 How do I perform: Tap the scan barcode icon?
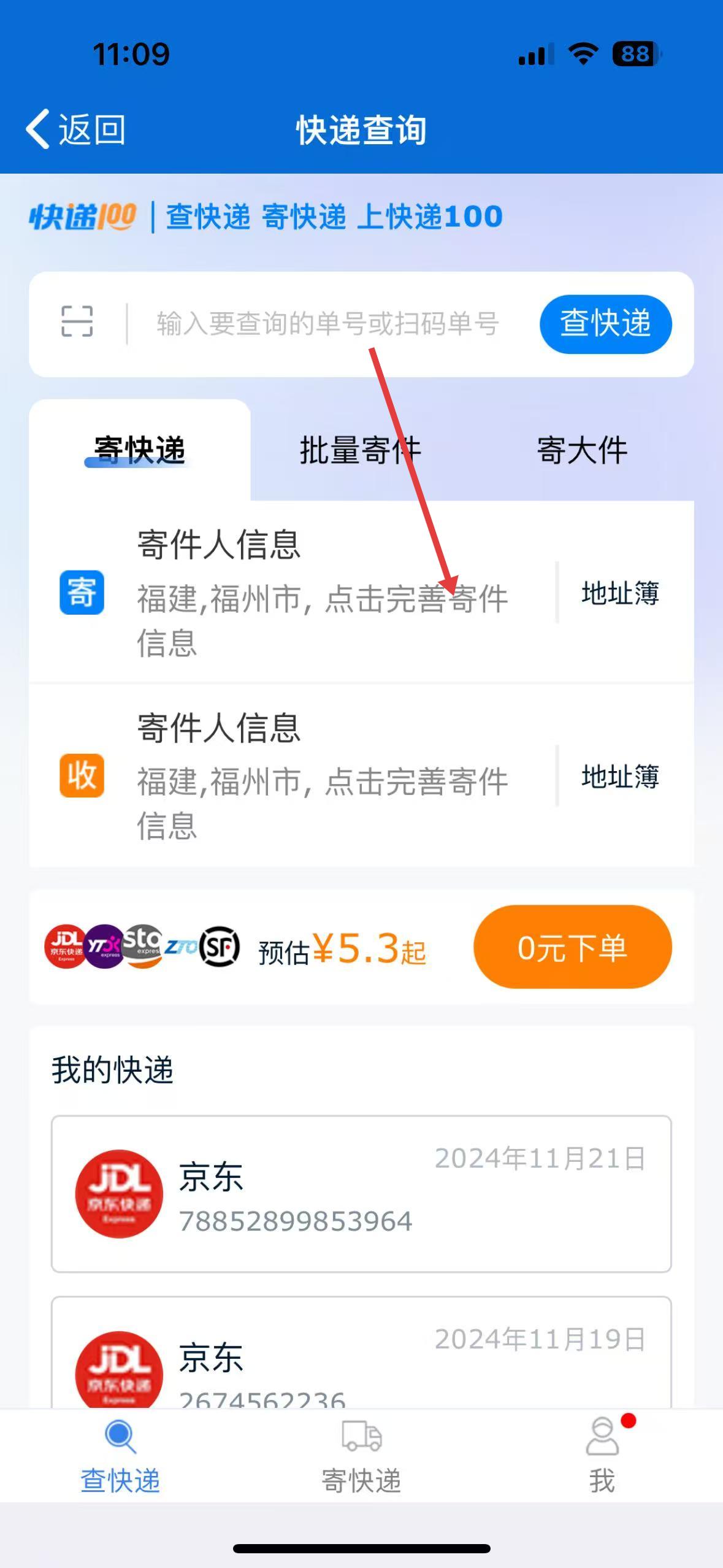(x=77, y=322)
